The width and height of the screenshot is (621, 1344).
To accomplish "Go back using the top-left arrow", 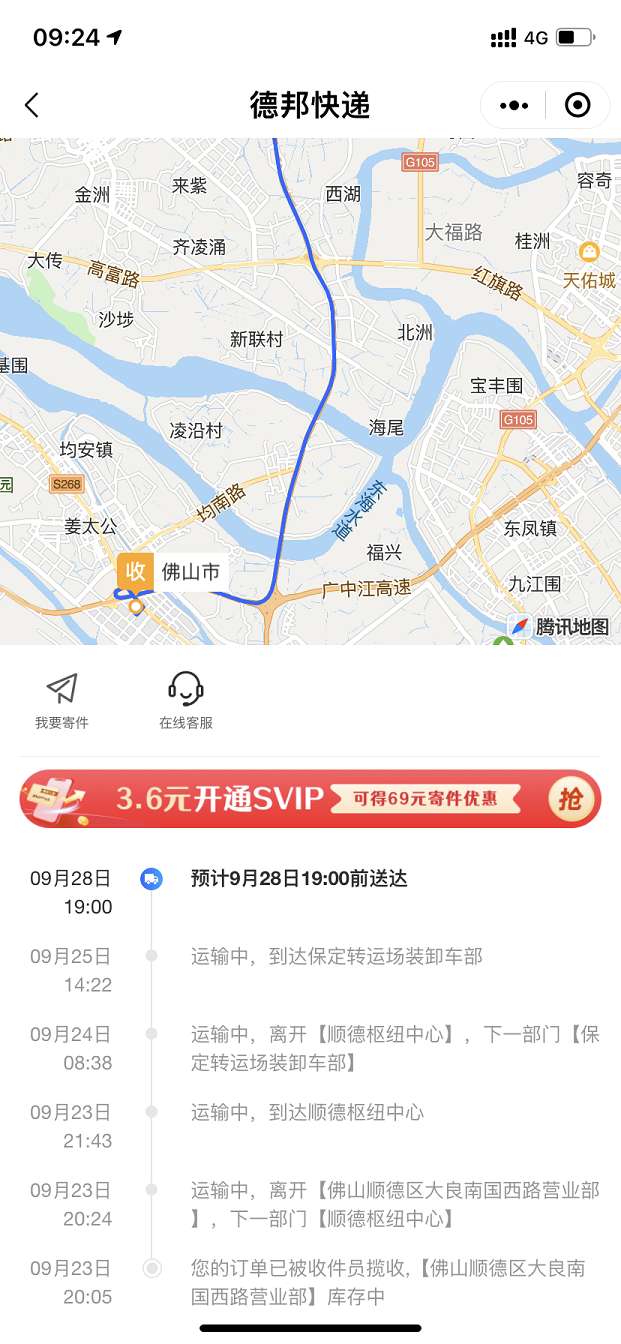I will [32, 105].
